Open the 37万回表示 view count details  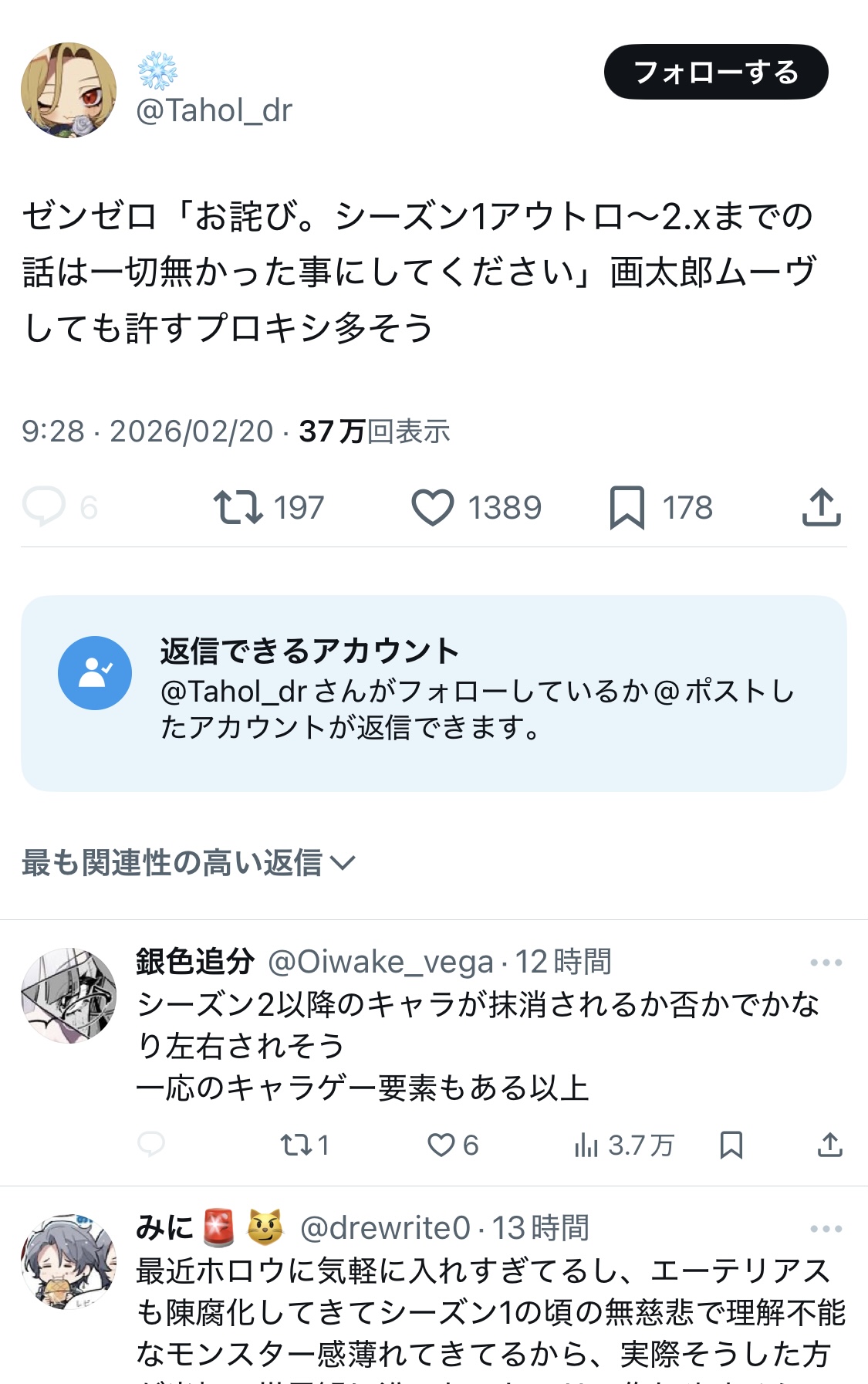tap(374, 431)
